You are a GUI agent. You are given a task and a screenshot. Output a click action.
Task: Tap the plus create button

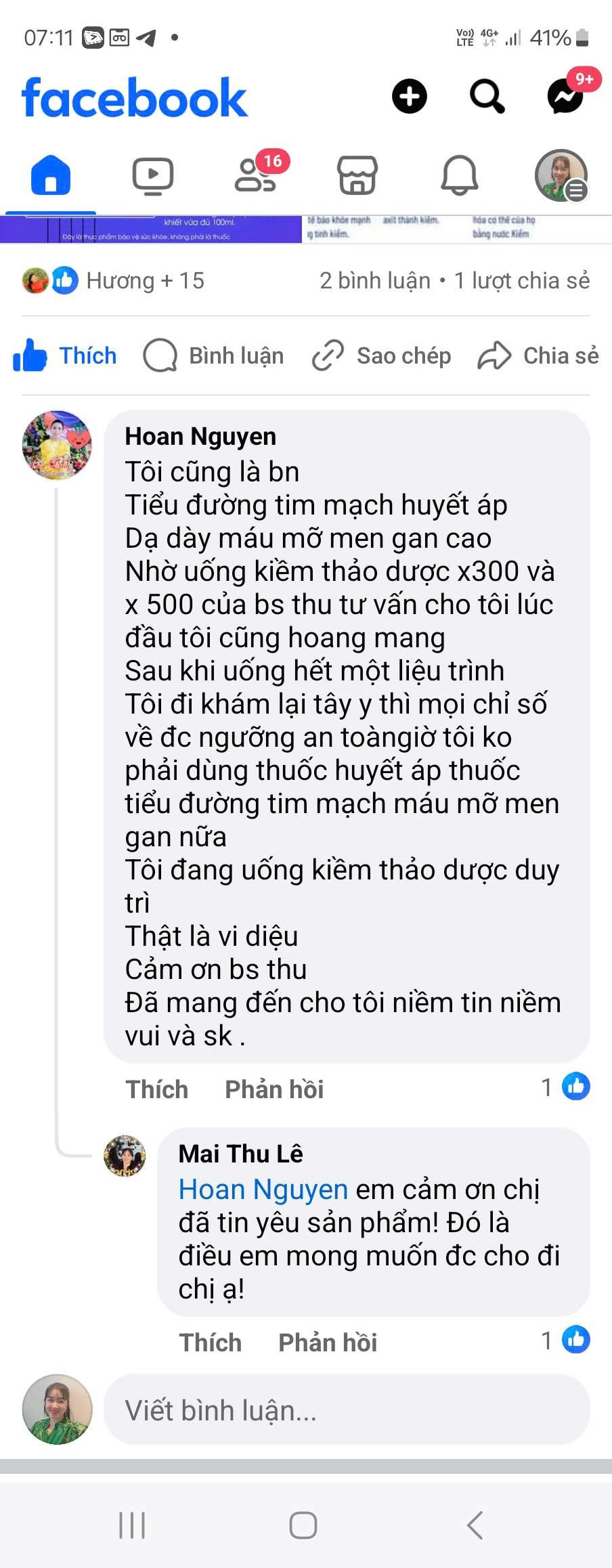[x=410, y=96]
